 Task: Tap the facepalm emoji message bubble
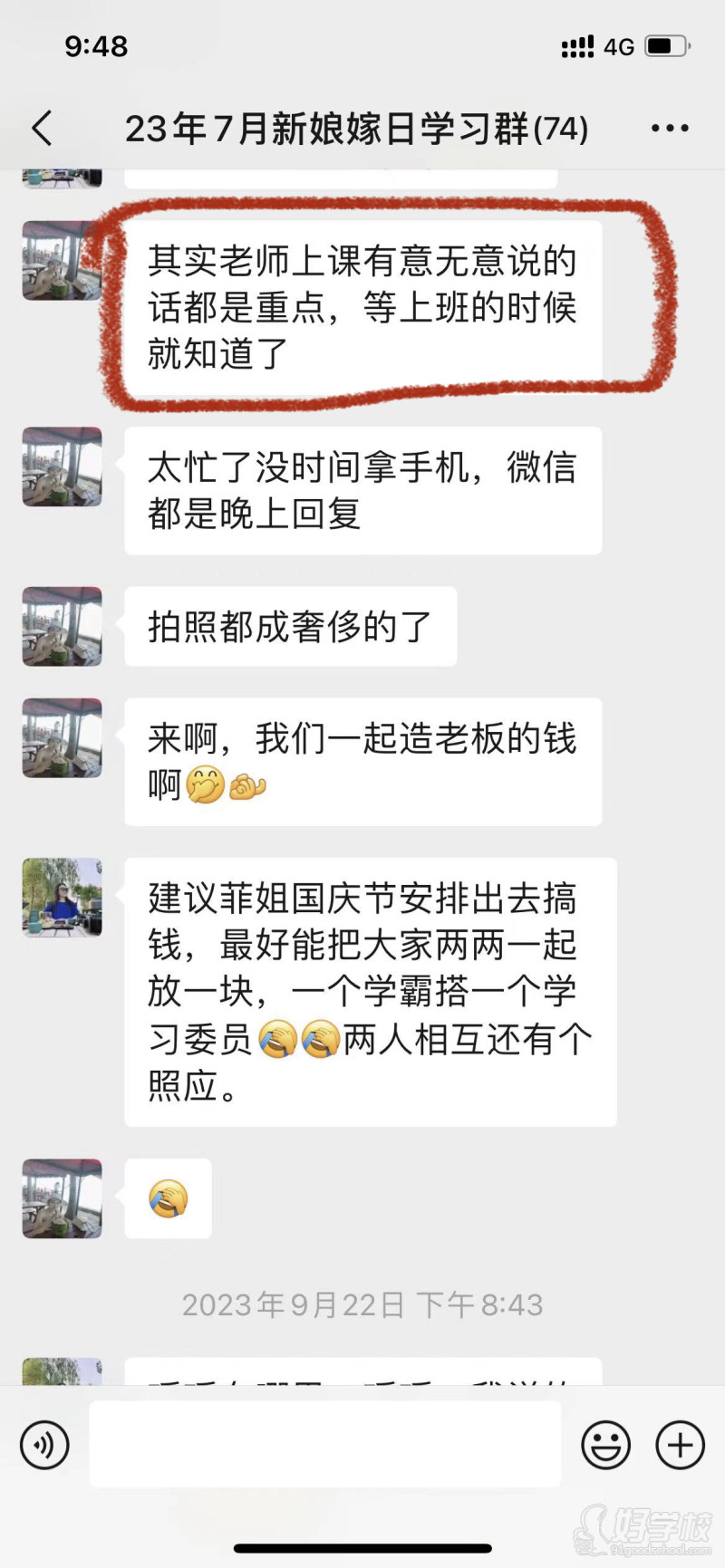click(x=168, y=1198)
